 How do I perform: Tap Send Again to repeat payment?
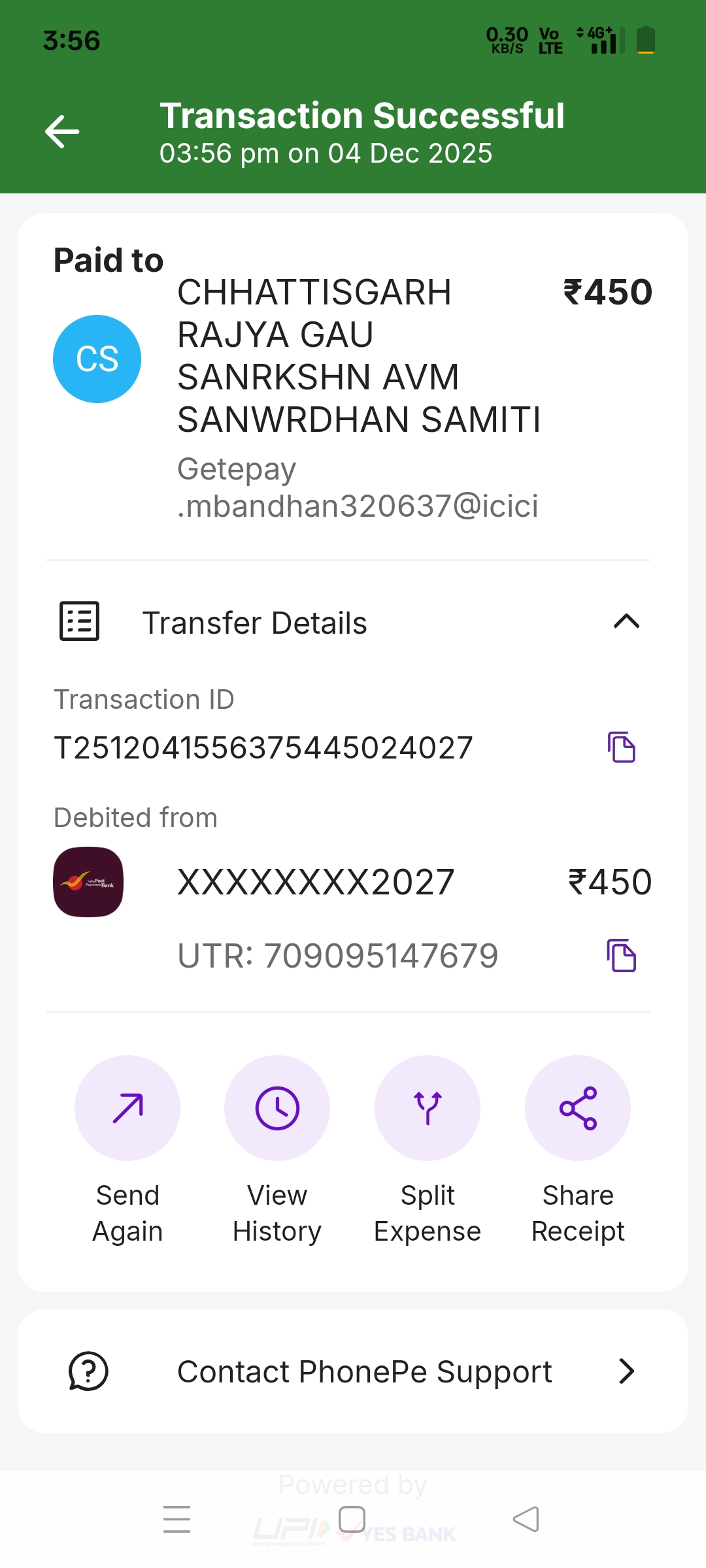tap(127, 1108)
